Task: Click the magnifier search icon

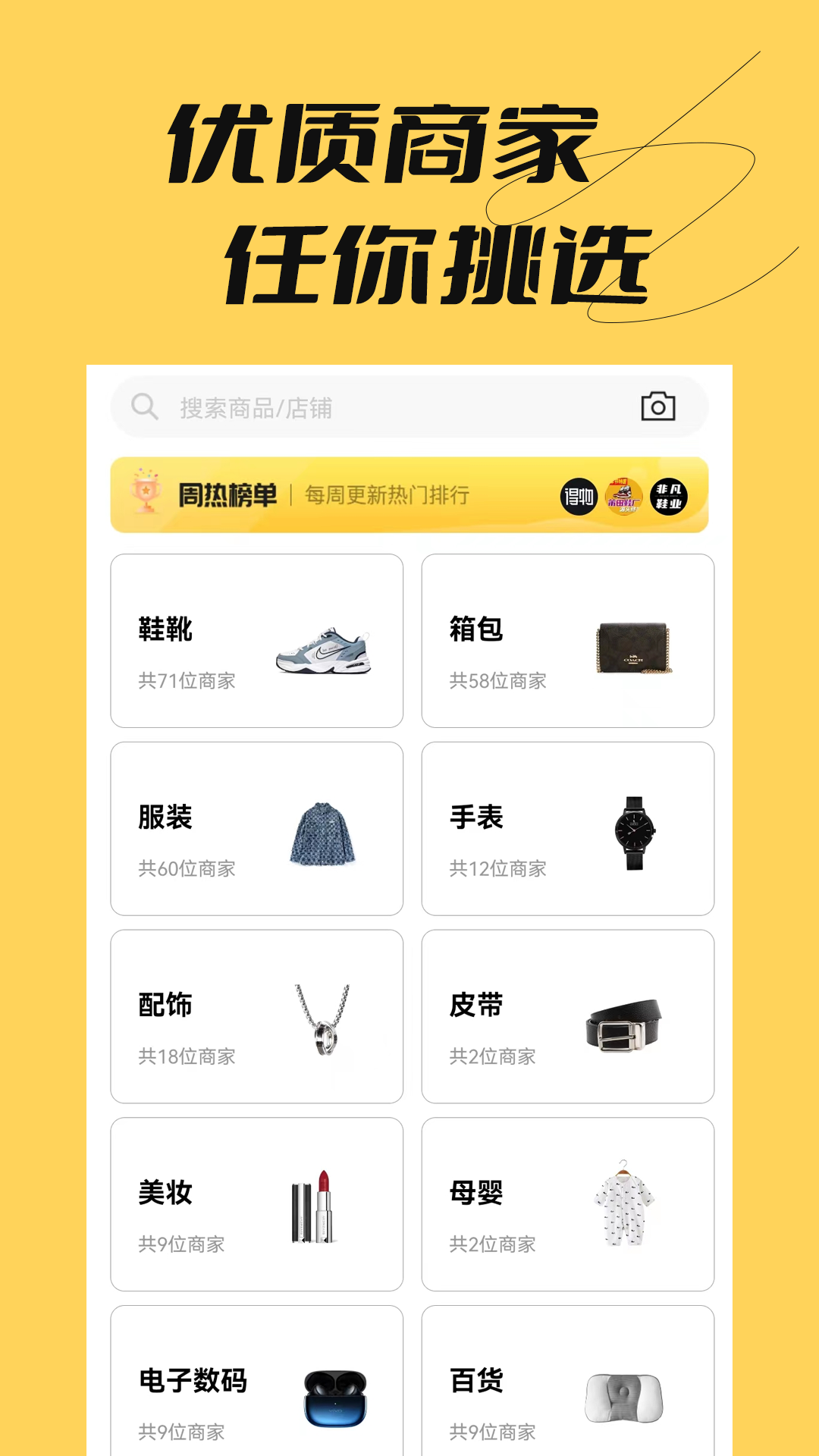Action: pos(145,406)
